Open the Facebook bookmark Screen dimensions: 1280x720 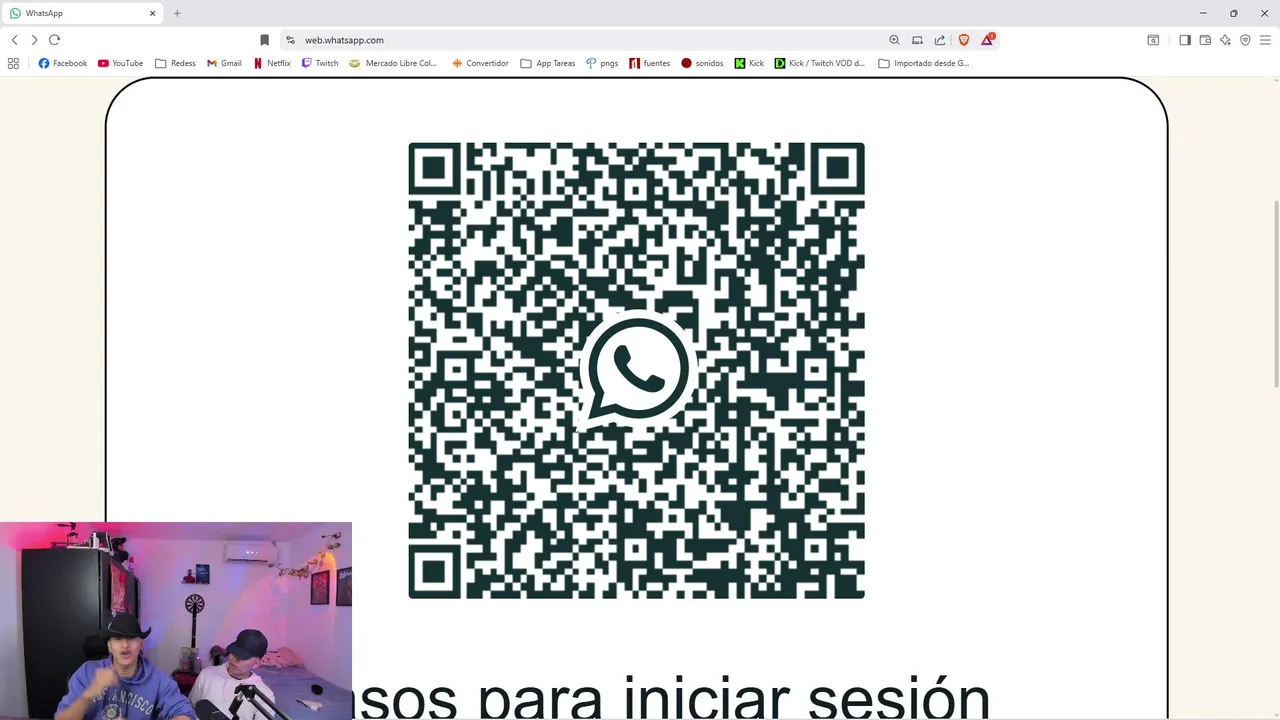click(x=63, y=63)
